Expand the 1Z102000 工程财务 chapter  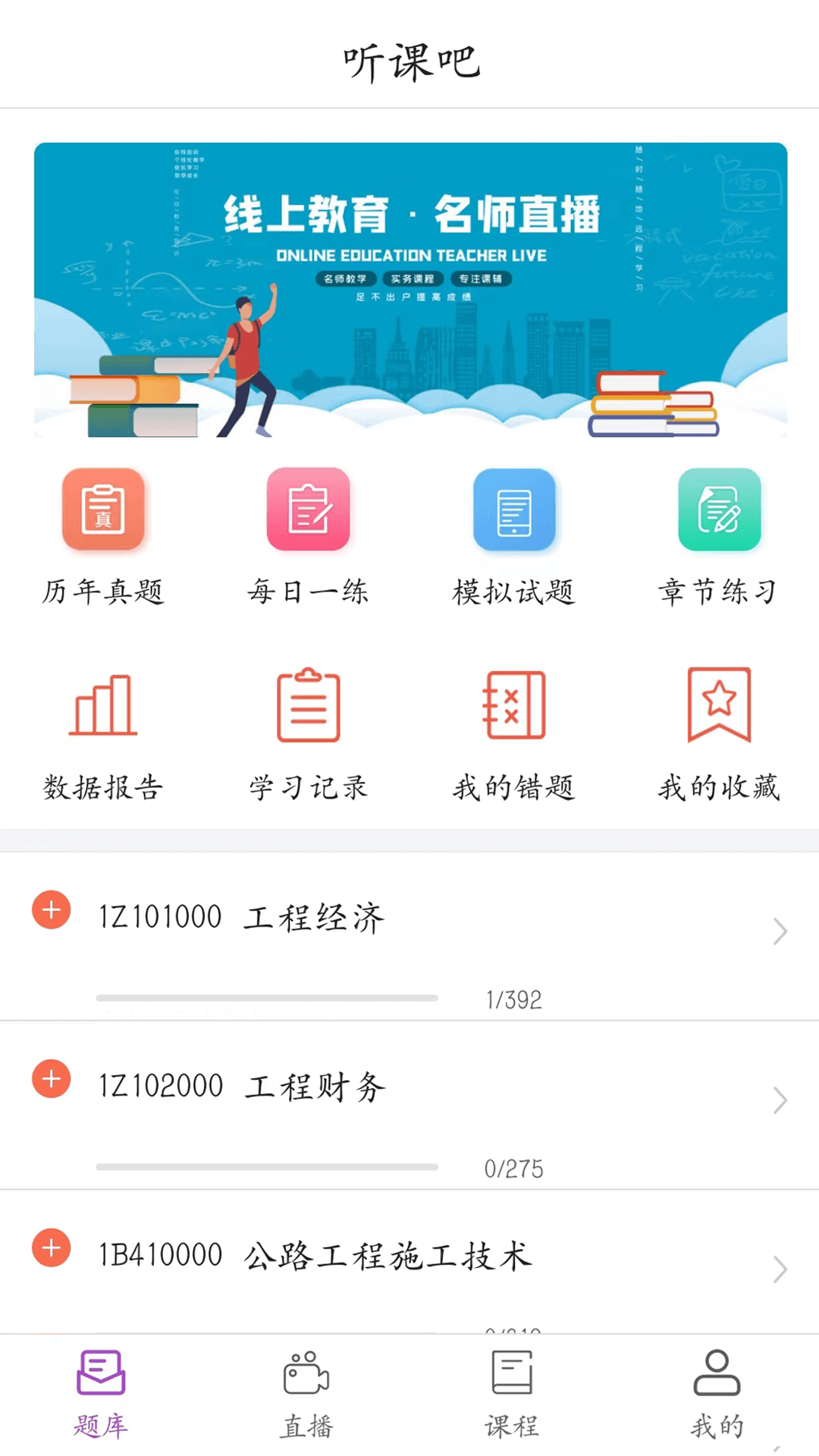[52, 1078]
